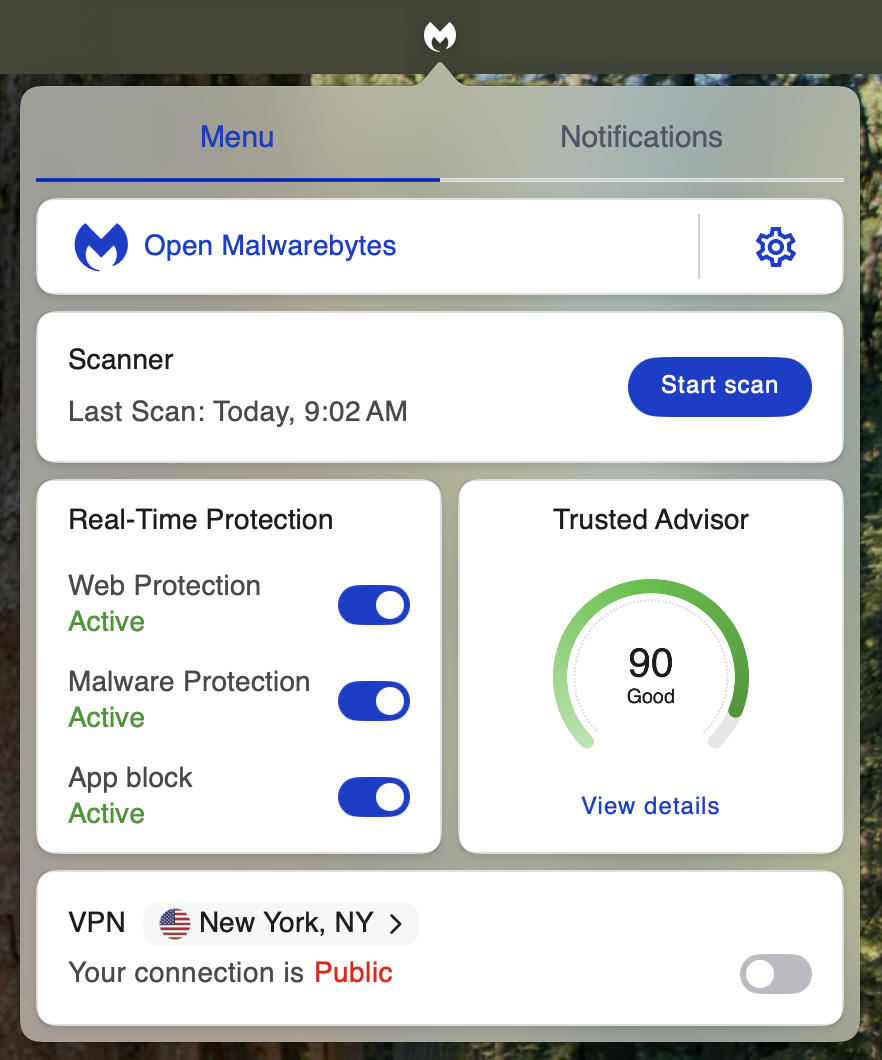The height and width of the screenshot is (1060, 882).
Task: Enable the VPN connection switch
Action: [775, 974]
